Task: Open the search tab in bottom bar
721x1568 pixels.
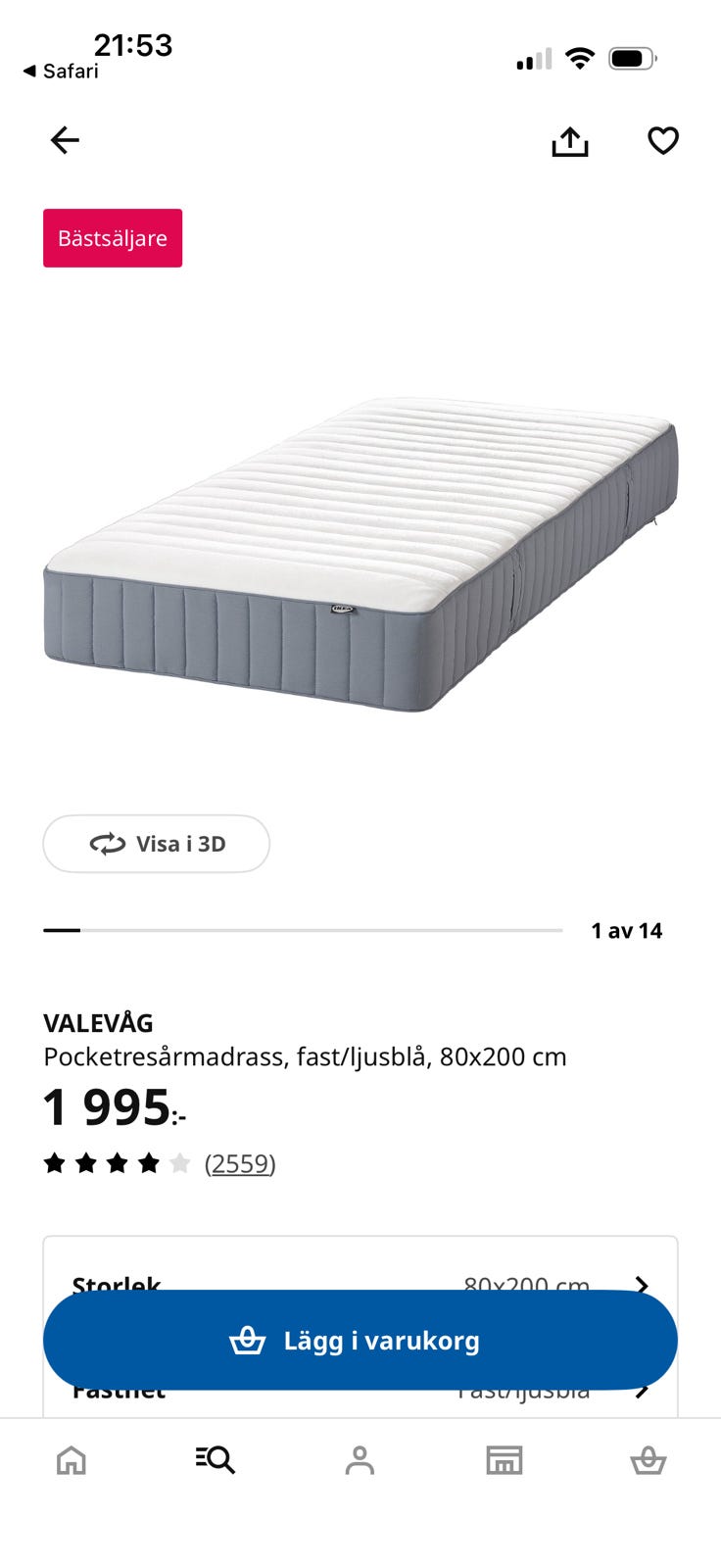Action: [x=216, y=1460]
